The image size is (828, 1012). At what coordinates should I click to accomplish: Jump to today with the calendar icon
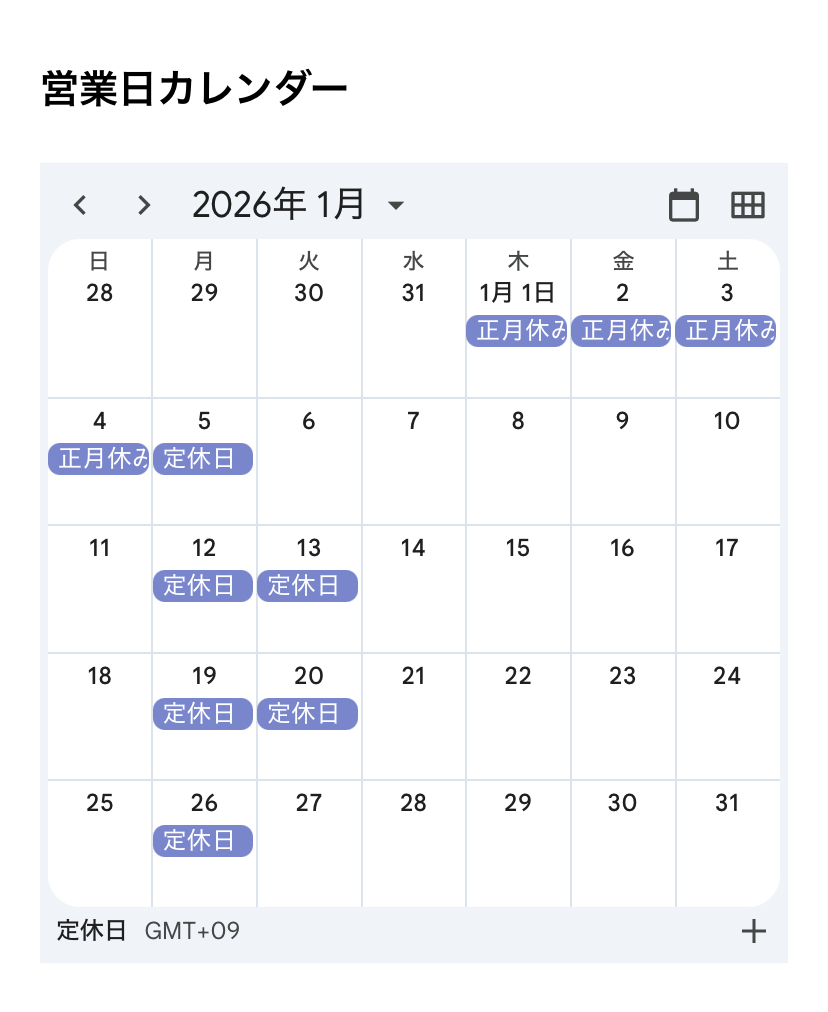pos(684,205)
